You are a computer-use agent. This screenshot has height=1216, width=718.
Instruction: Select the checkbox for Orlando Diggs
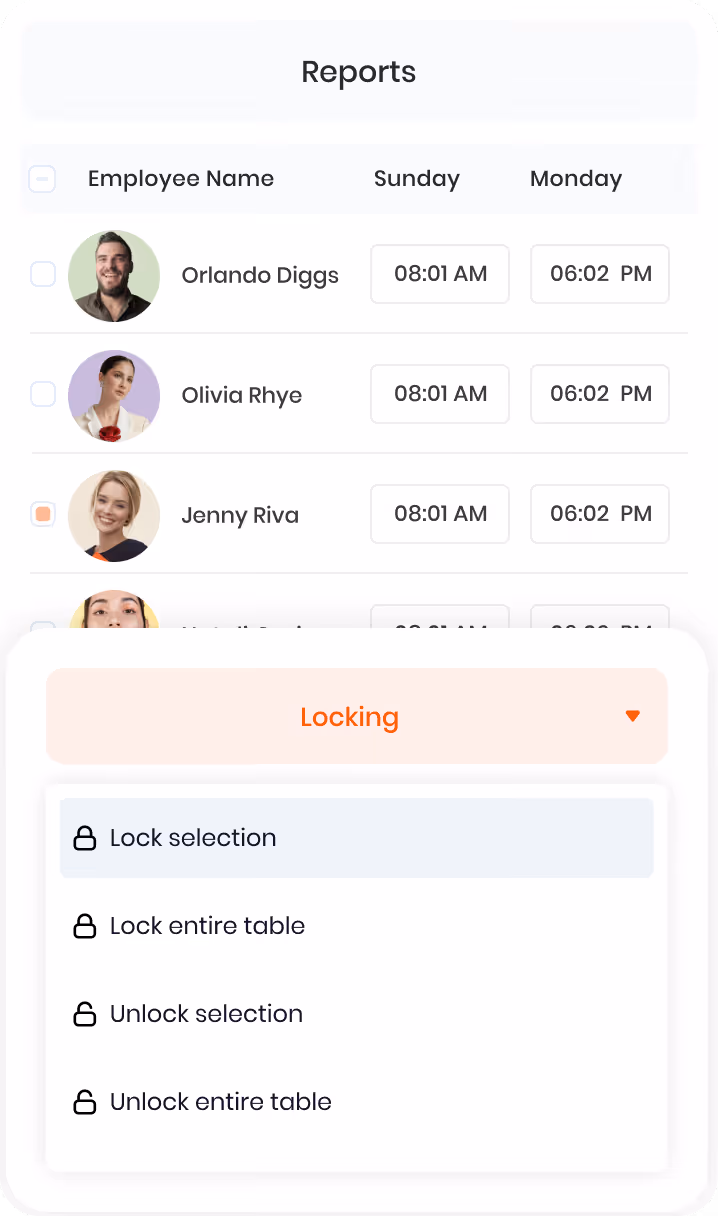pyautogui.click(x=42, y=274)
